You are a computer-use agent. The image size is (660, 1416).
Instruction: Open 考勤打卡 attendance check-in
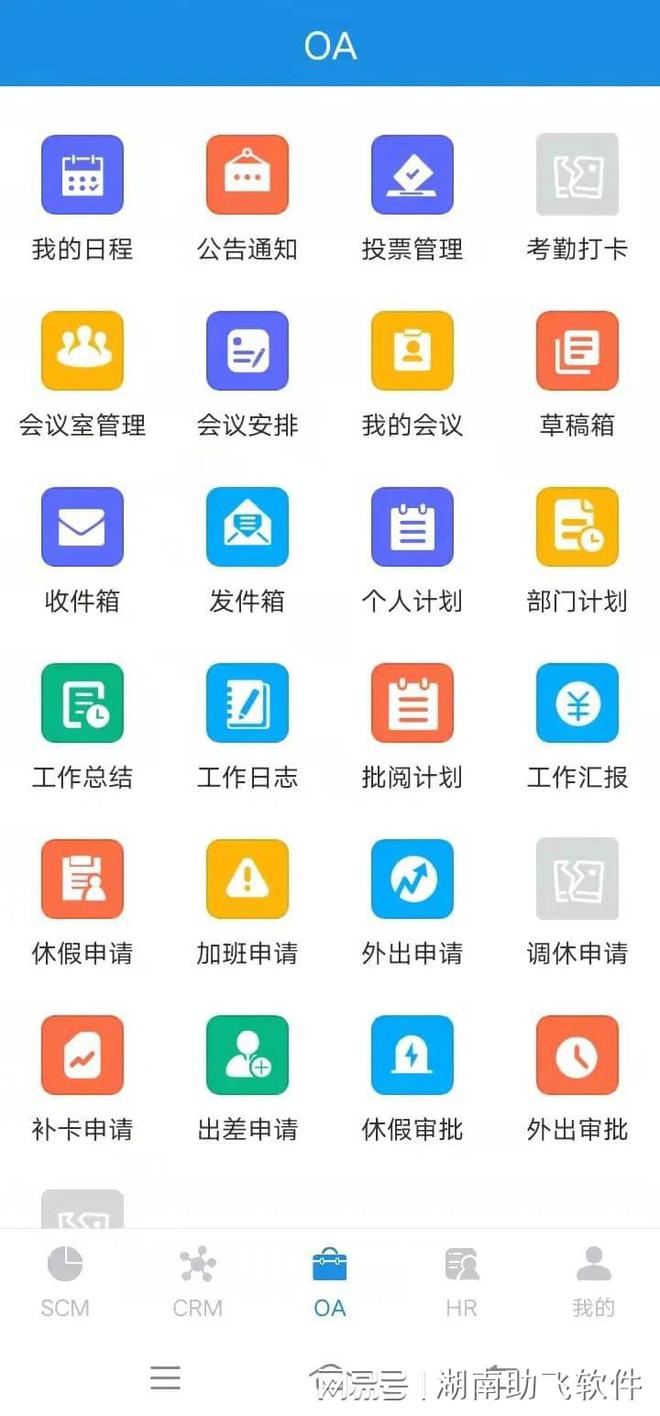click(x=577, y=175)
